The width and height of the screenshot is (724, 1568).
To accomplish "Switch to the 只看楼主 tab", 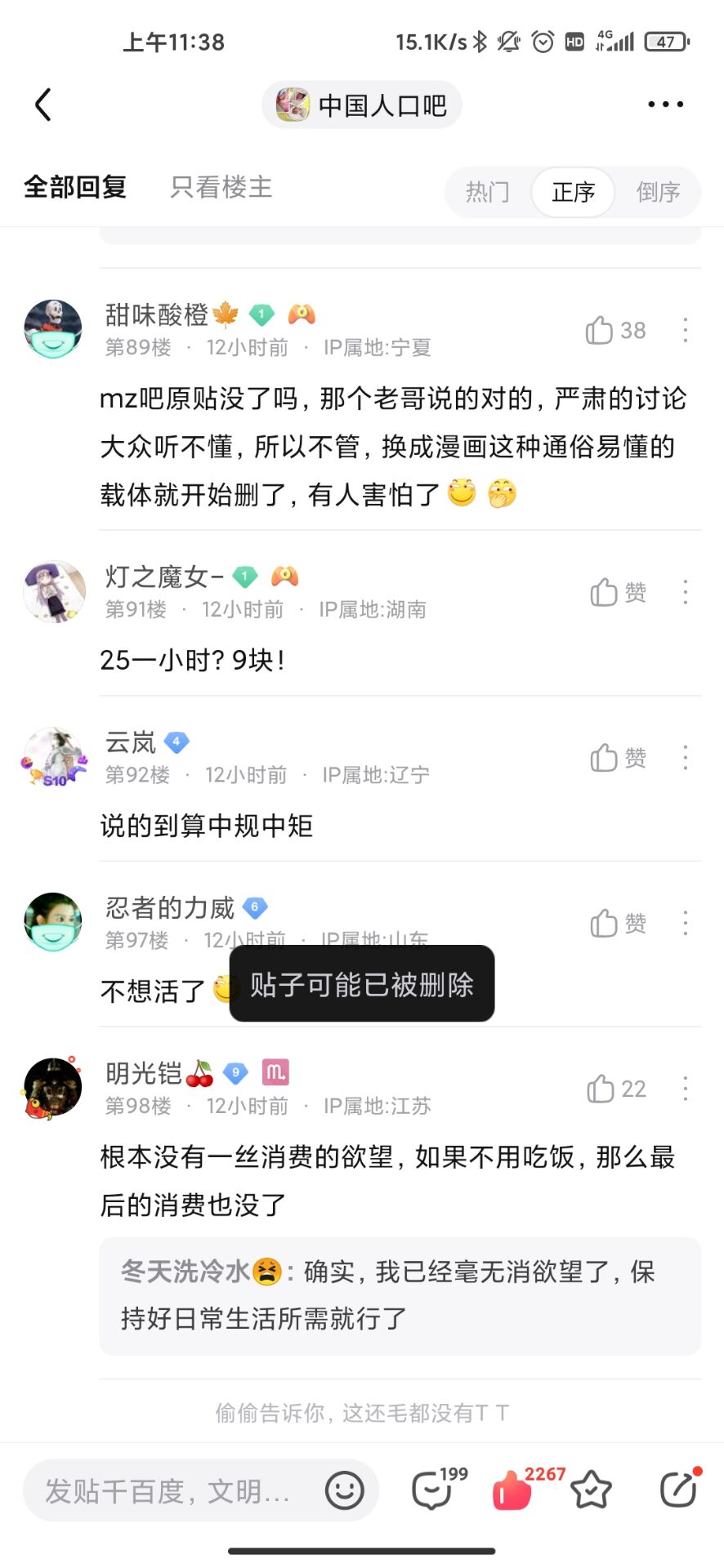I will pos(221,188).
